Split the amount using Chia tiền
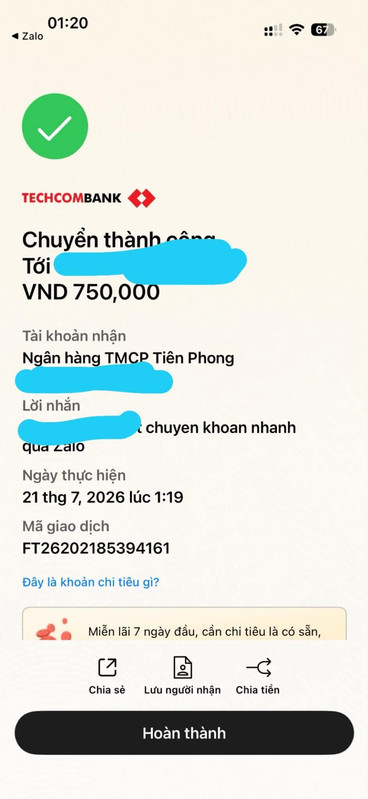Image resolution: width=368 pixels, height=799 pixels. coord(258,676)
